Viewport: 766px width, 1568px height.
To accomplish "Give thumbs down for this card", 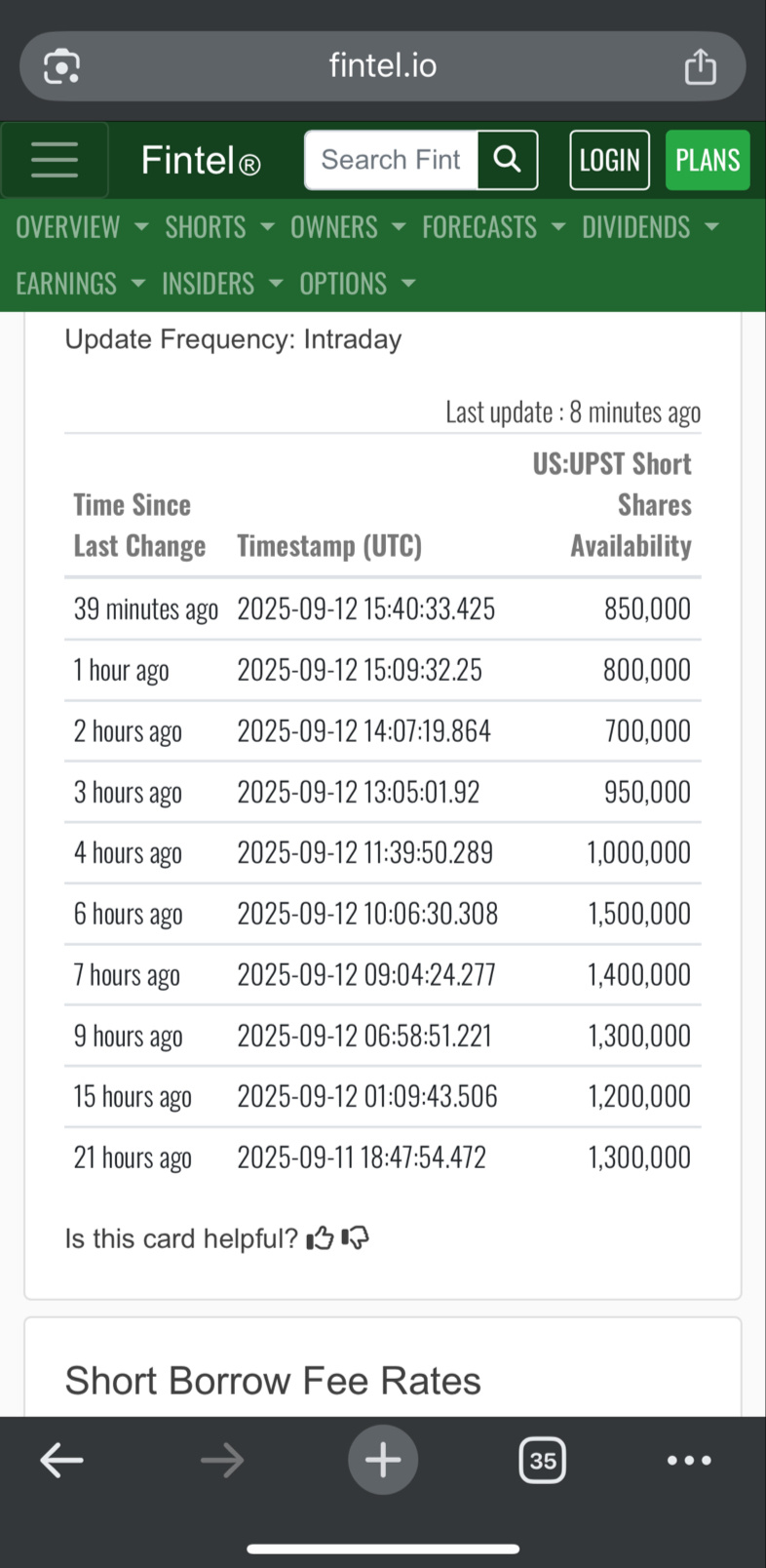I will [356, 1238].
